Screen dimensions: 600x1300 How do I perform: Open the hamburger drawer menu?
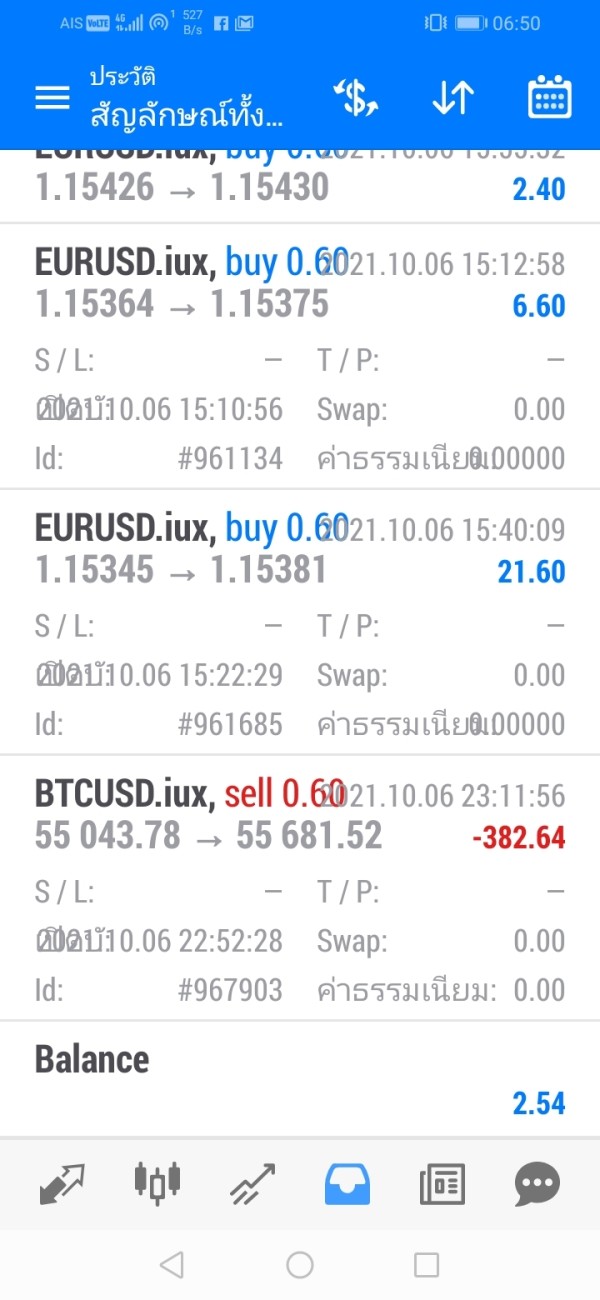tap(52, 98)
